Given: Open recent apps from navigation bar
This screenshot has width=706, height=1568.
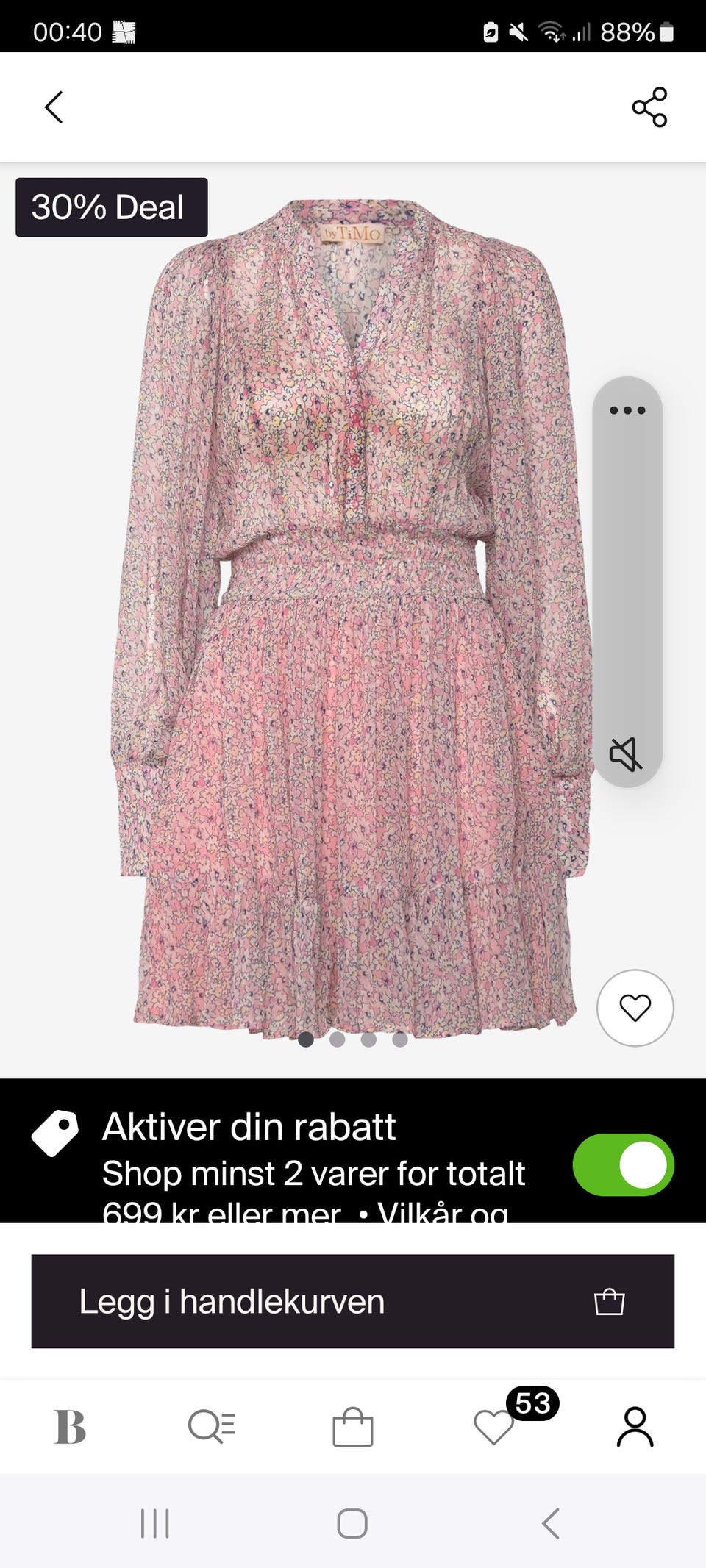Looking at the screenshot, I should point(154,1523).
